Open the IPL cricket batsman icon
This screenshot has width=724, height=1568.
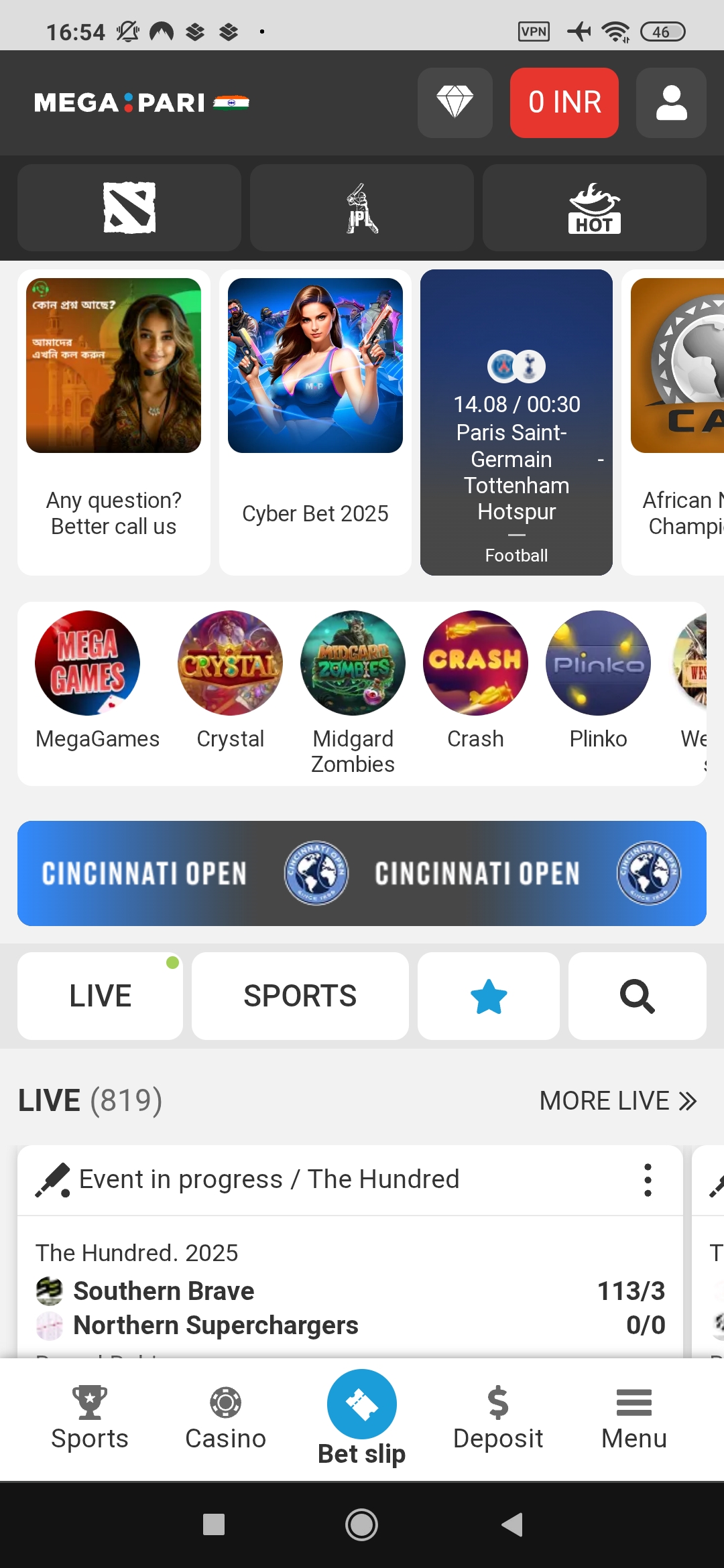coord(361,208)
